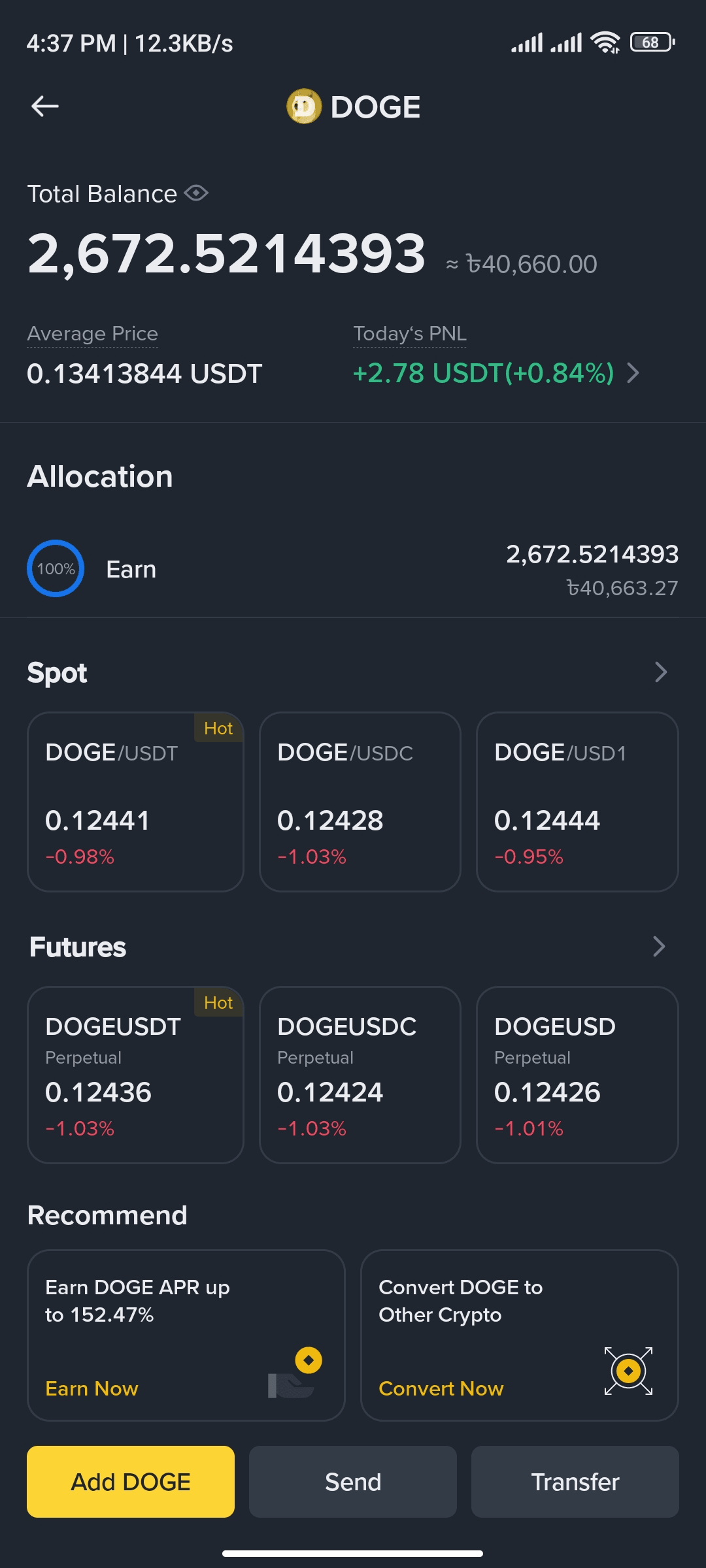Viewport: 706px width, 1568px height.
Task: Open the DOGEUSDT perpetual contract
Action: [135, 1075]
